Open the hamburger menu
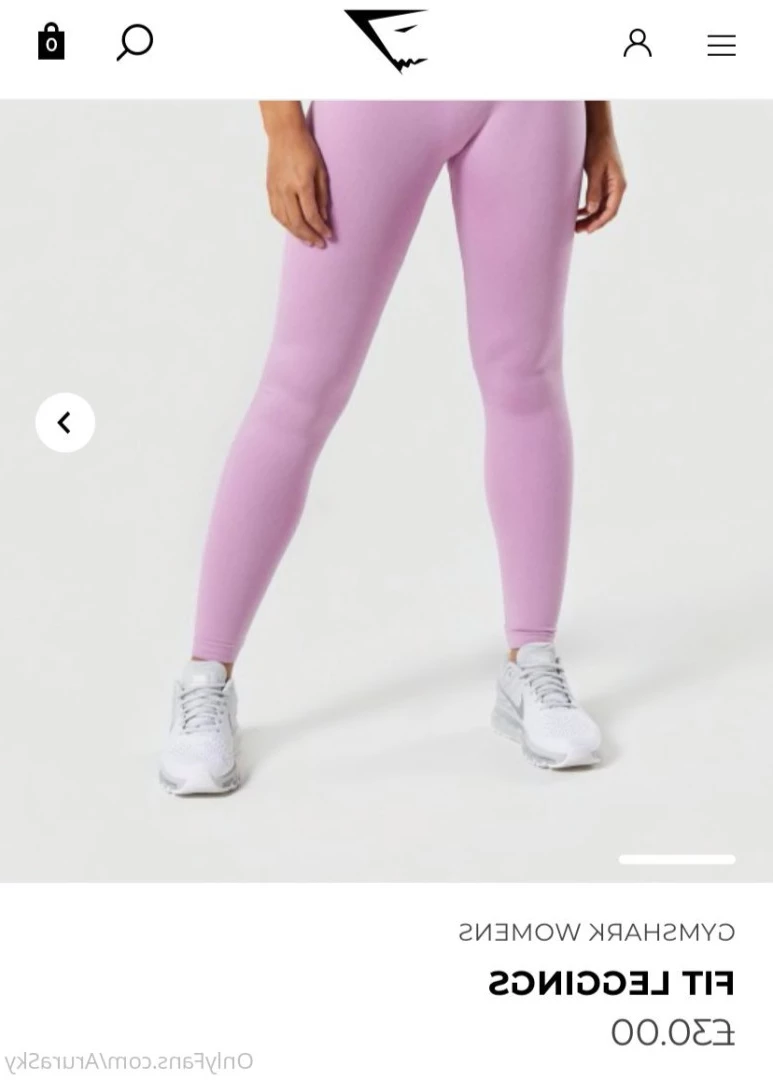Viewport: 773px width, 1080px height. [x=721, y=45]
